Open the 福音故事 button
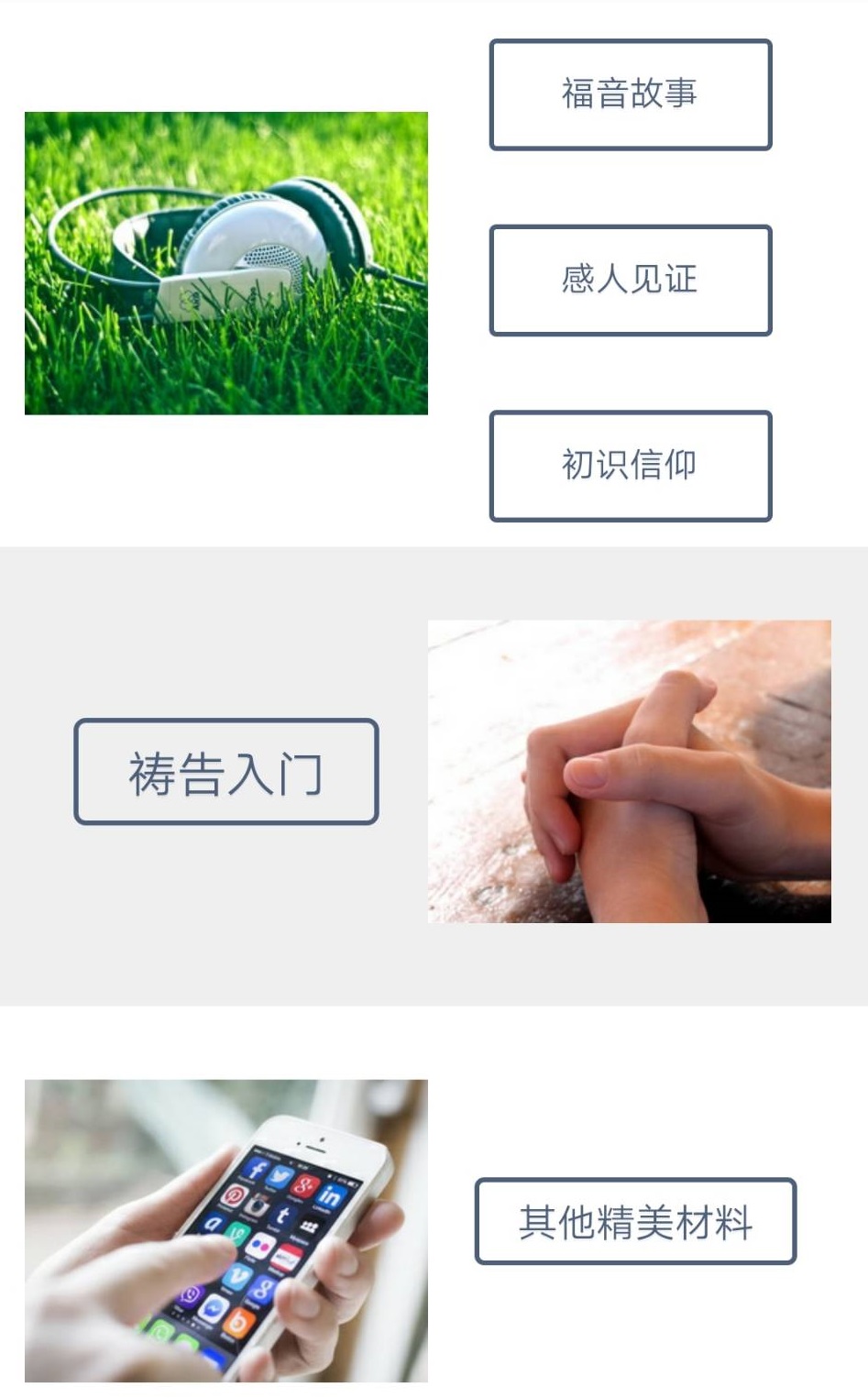 tap(630, 94)
